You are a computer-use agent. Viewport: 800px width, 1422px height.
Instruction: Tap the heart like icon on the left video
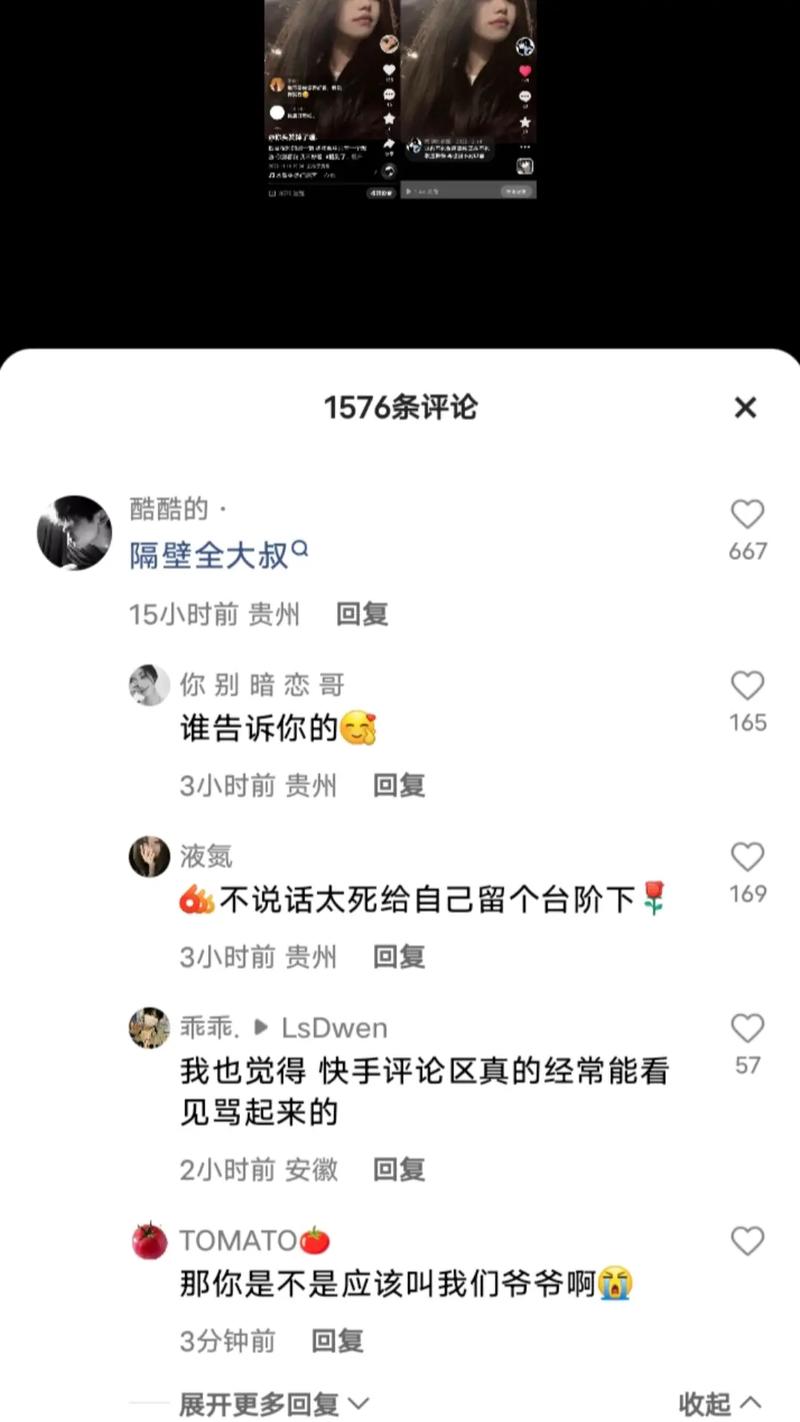389,69
